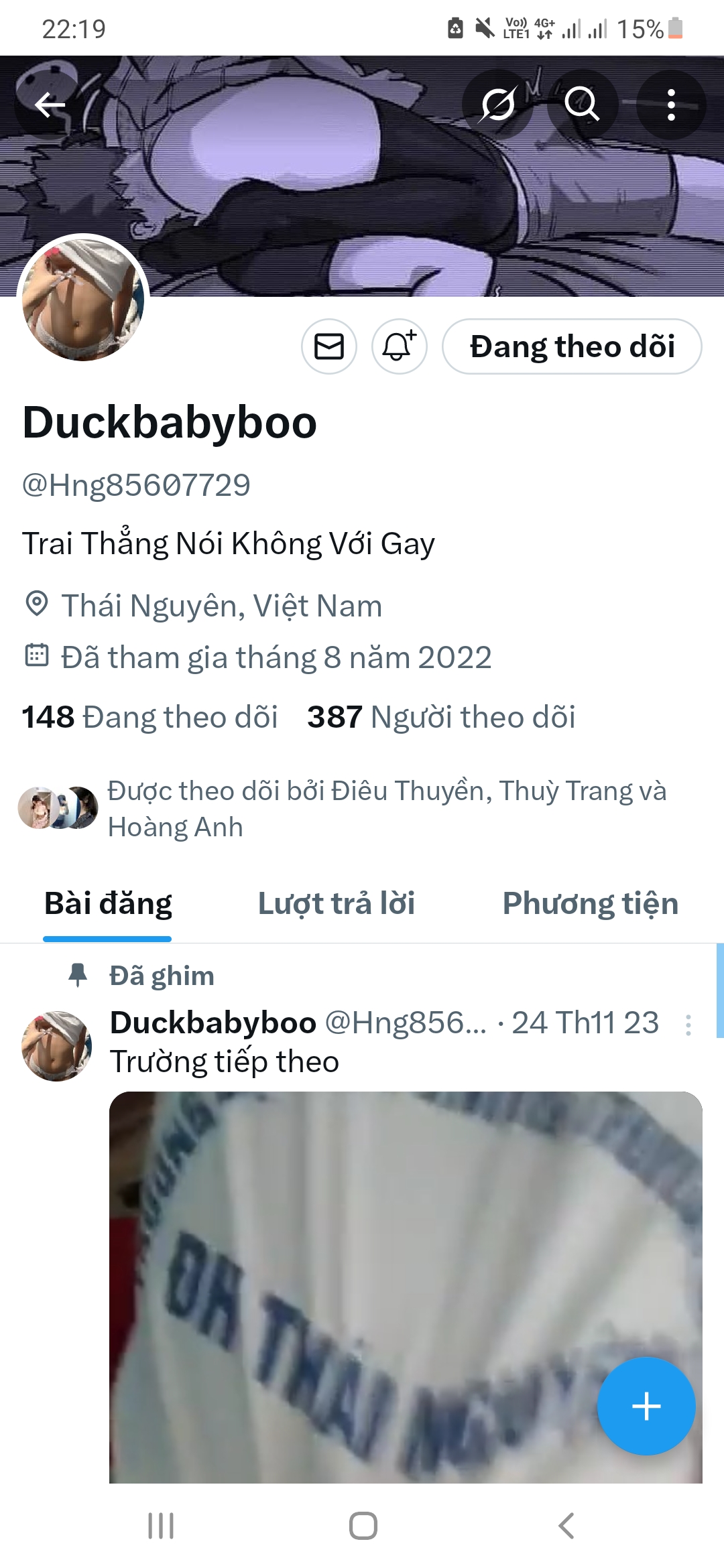Open the profile overflow menu

point(670,105)
